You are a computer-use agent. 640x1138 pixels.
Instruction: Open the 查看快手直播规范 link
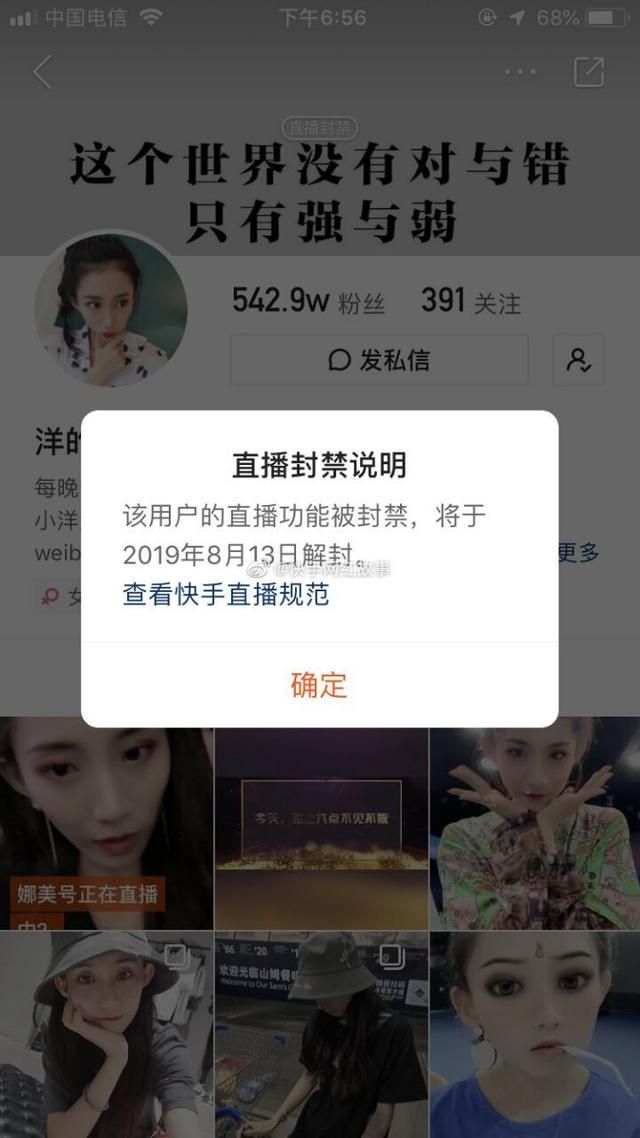pyautogui.click(x=226, y=595)
